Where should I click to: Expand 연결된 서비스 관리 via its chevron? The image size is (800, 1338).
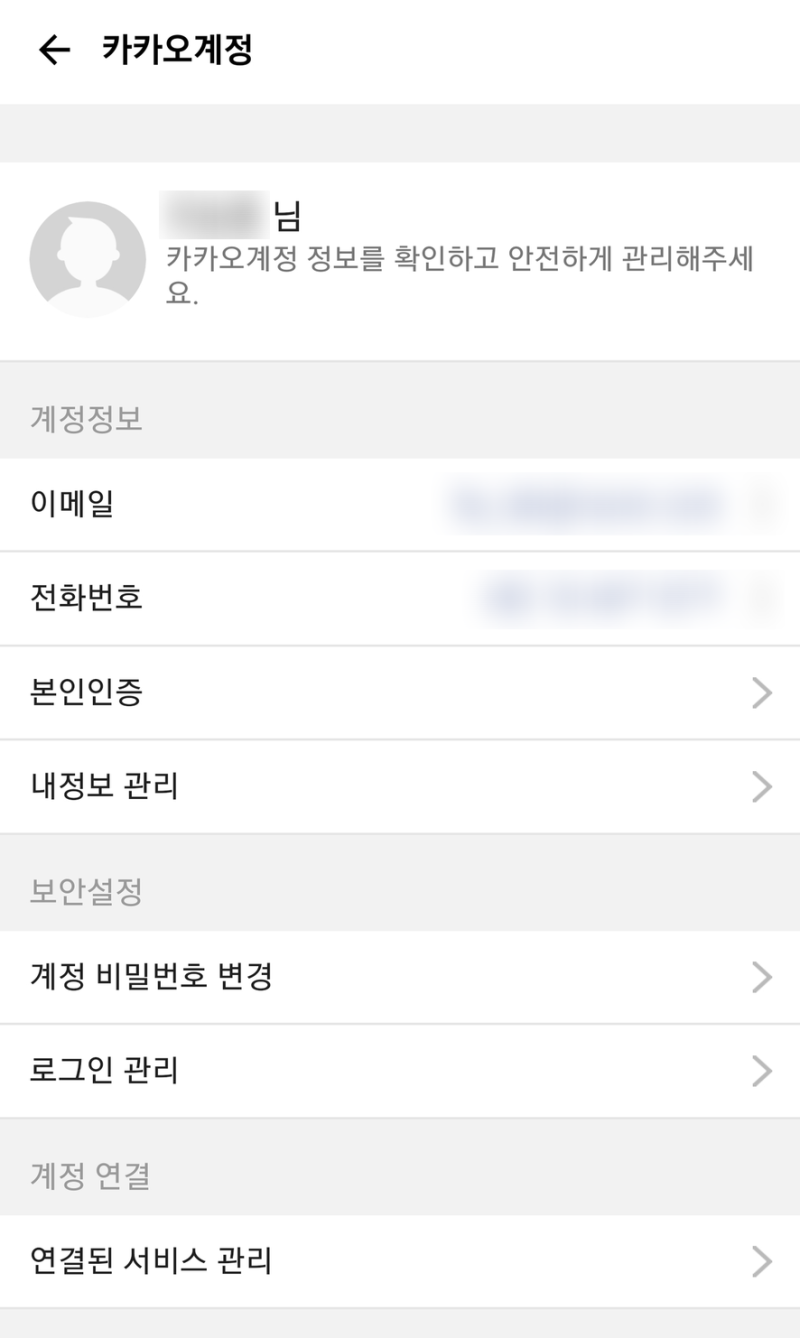(764, 1262)
